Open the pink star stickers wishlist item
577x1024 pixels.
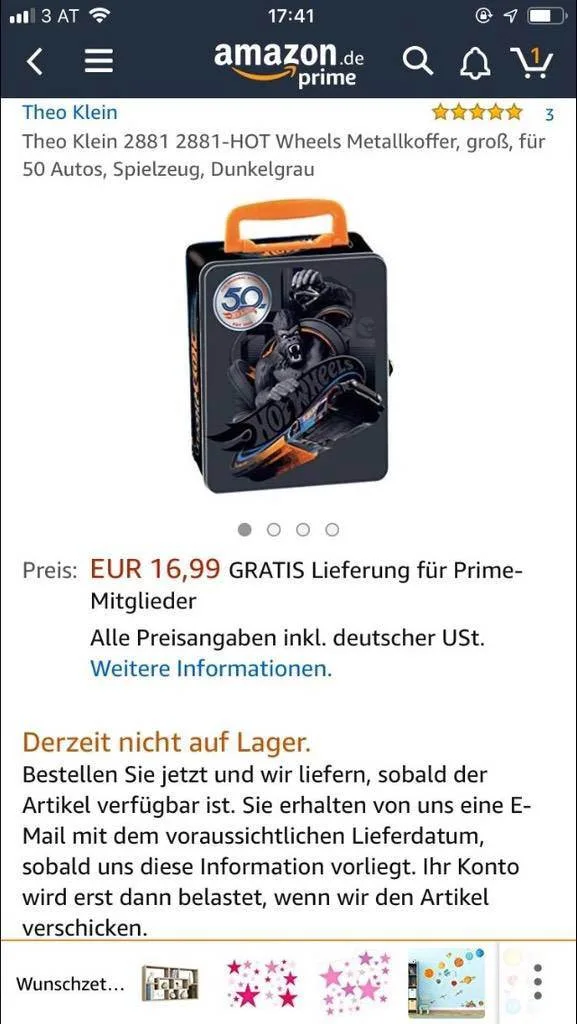tap(355, 982)
